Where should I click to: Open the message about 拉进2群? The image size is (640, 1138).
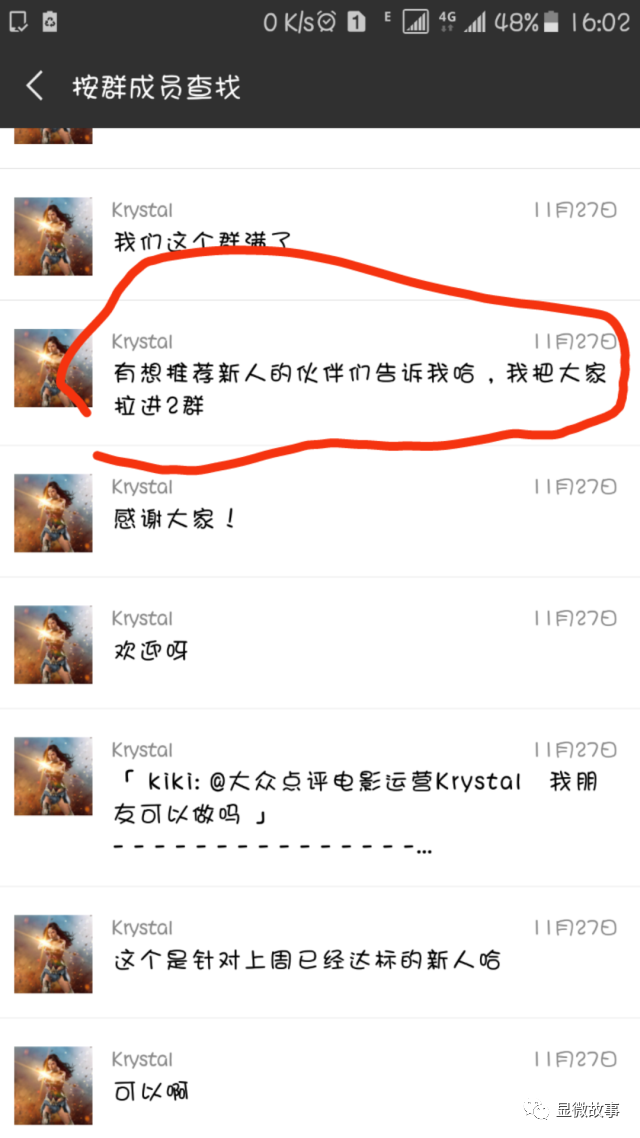(320, 373)
